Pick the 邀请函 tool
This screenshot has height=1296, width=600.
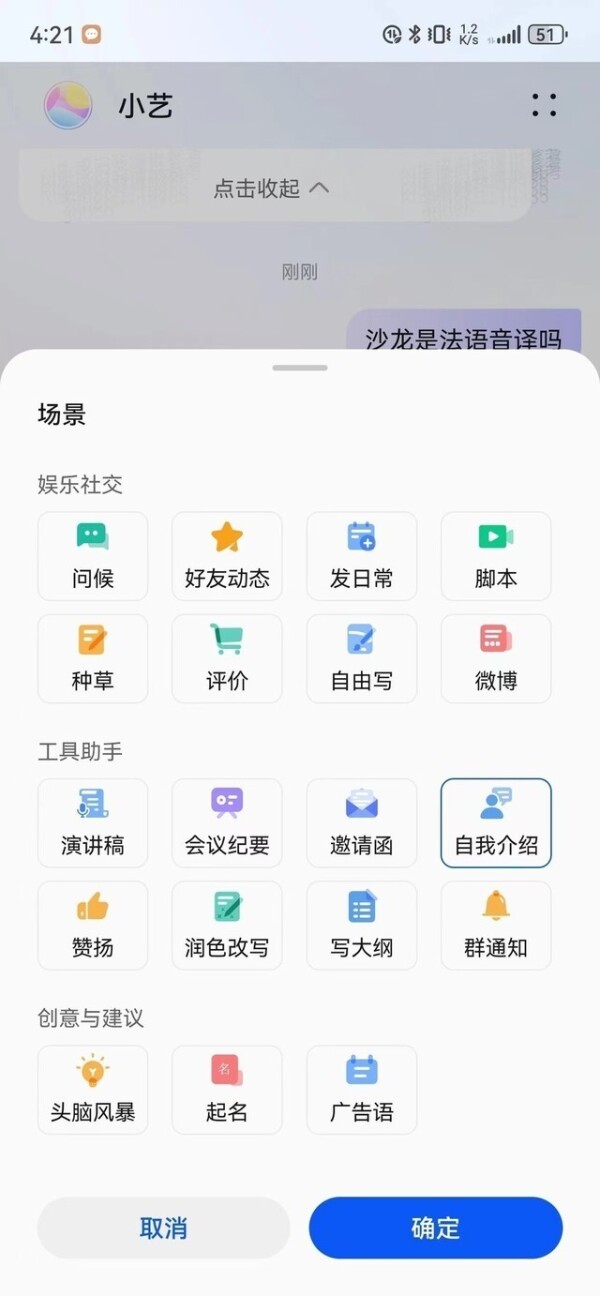361,823
